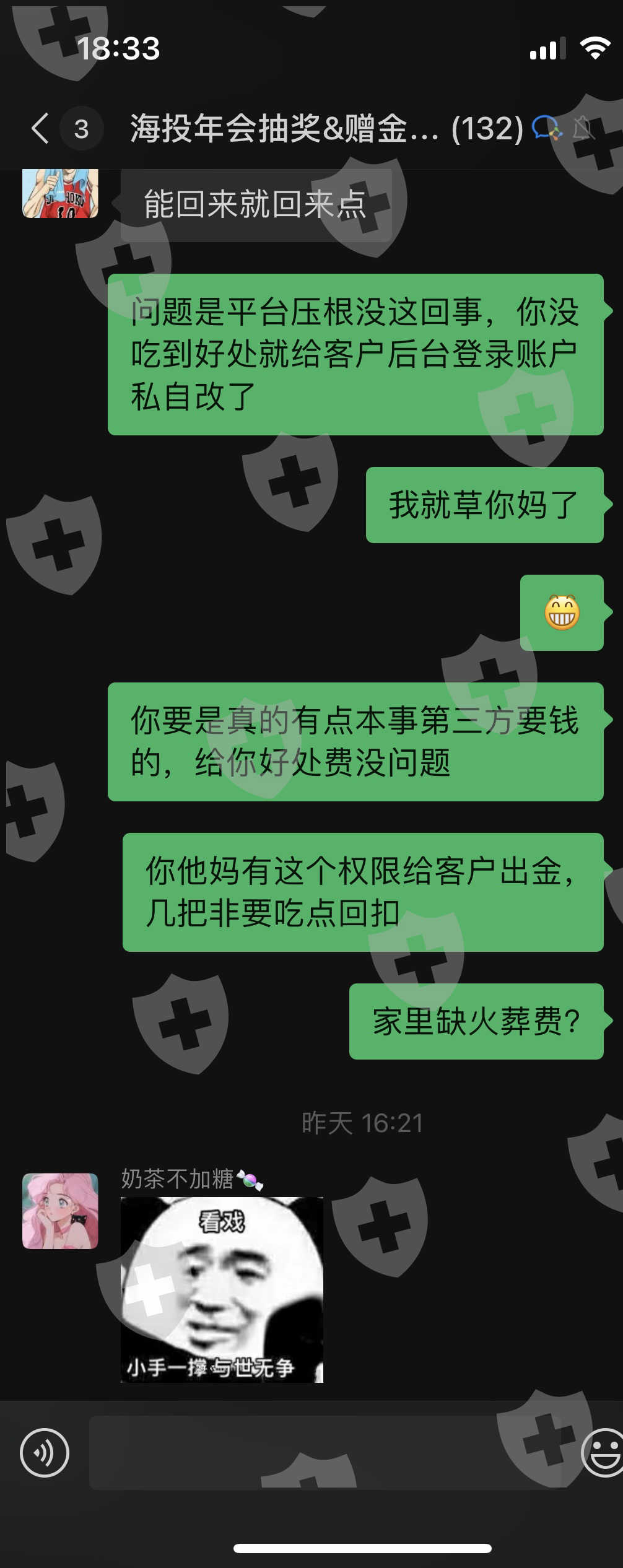Image resolution: width=623 pixels, height=1568 pixels.
Task: Open the emoji picker
Action: 603,1453
